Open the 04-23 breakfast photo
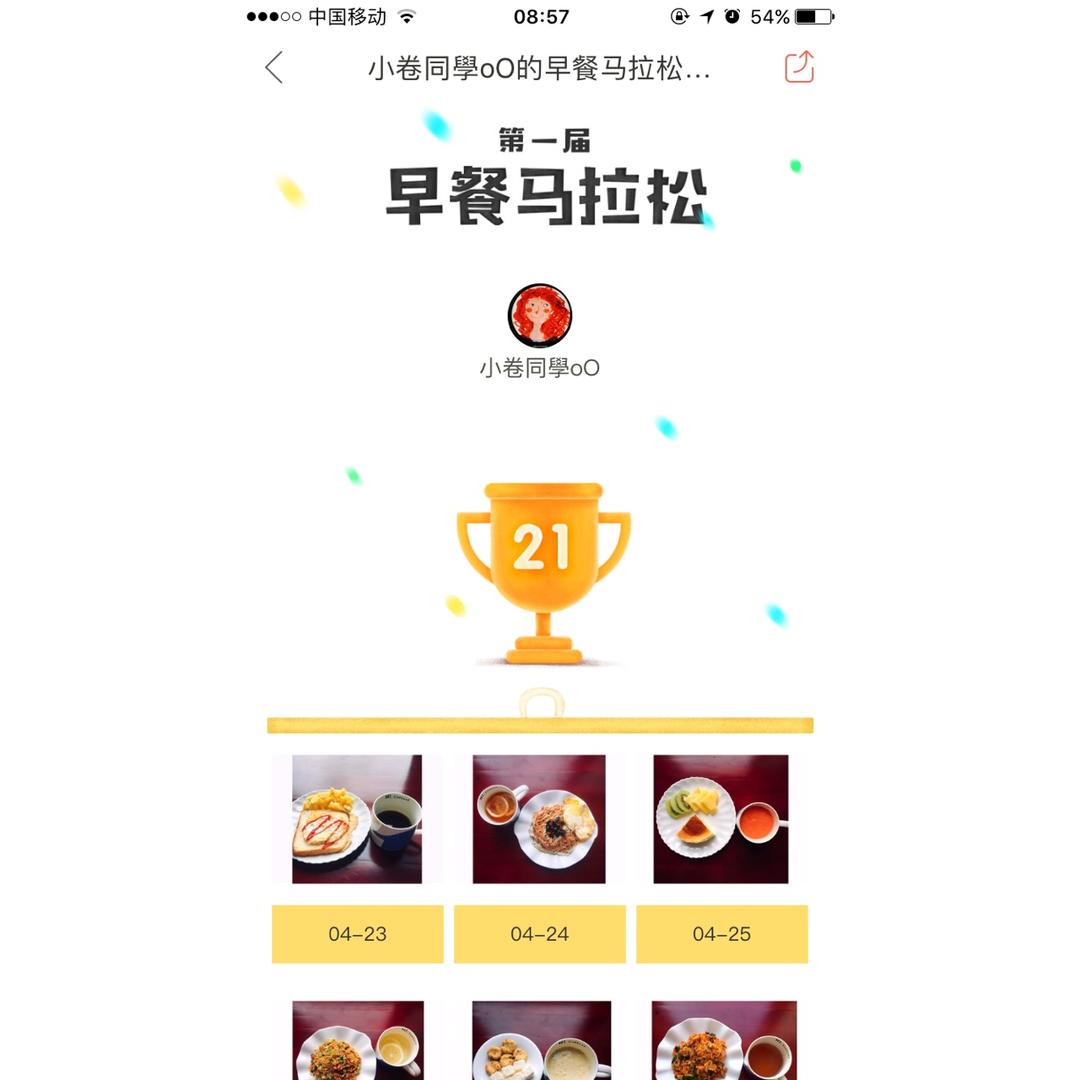This screenshot has width=1080, height=1080. point(357,819)
